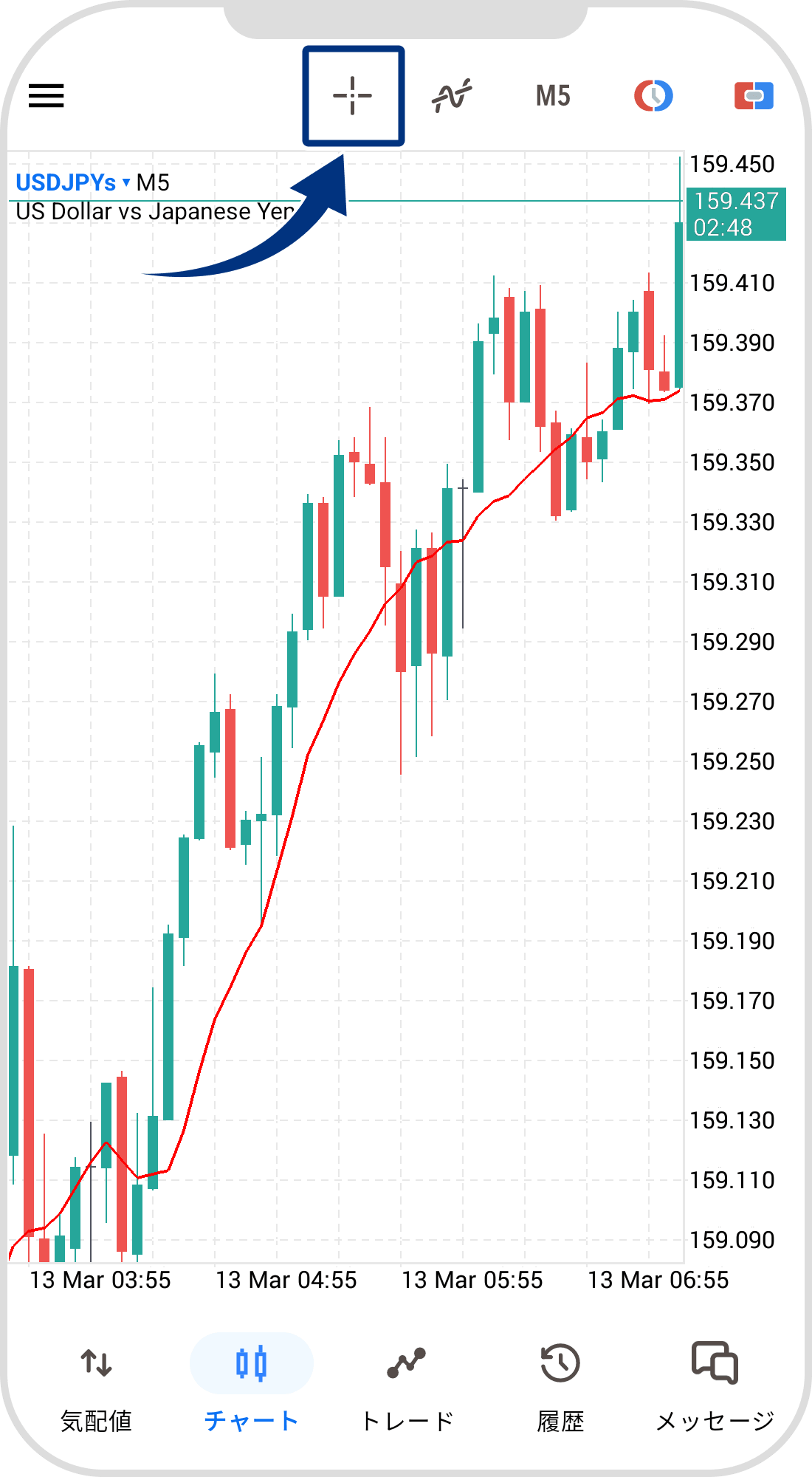Open the 履歴 history tab

pyautogui.click(x=560, y=1385)
